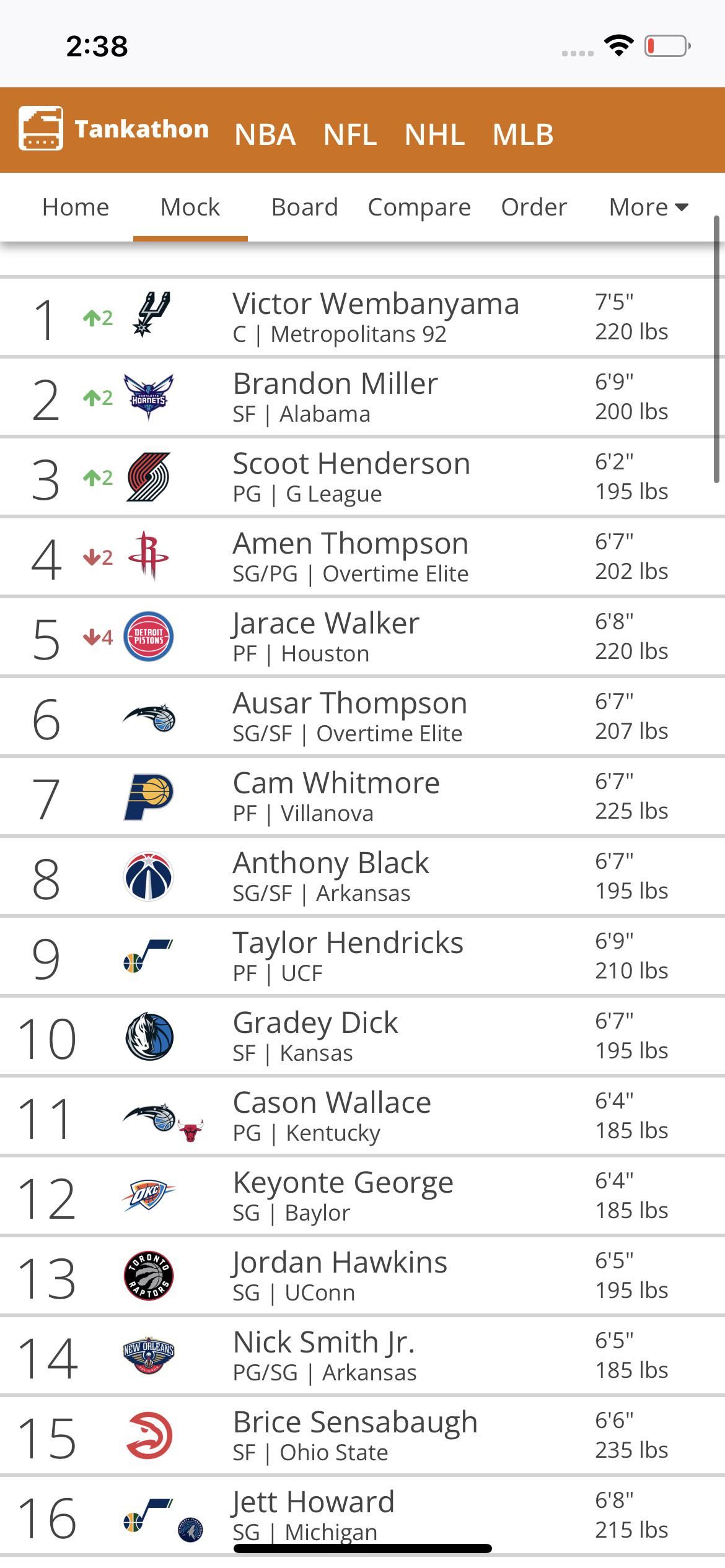The width and height of the screenshot is (725, 1568).
Task: Select the NBA league link
Action: pyautogui.click(x=265, y=134)
